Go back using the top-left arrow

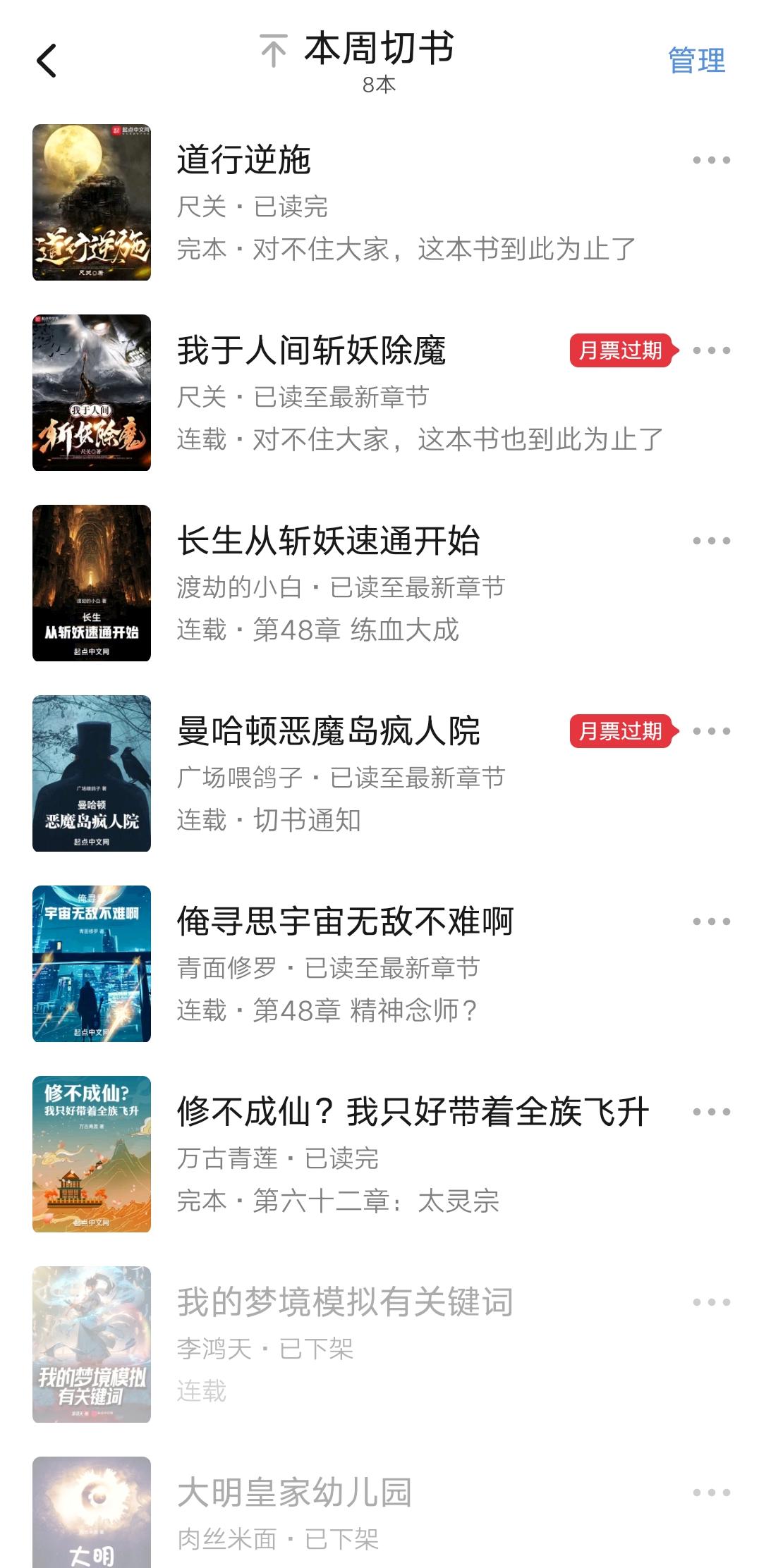click(47, 61)
